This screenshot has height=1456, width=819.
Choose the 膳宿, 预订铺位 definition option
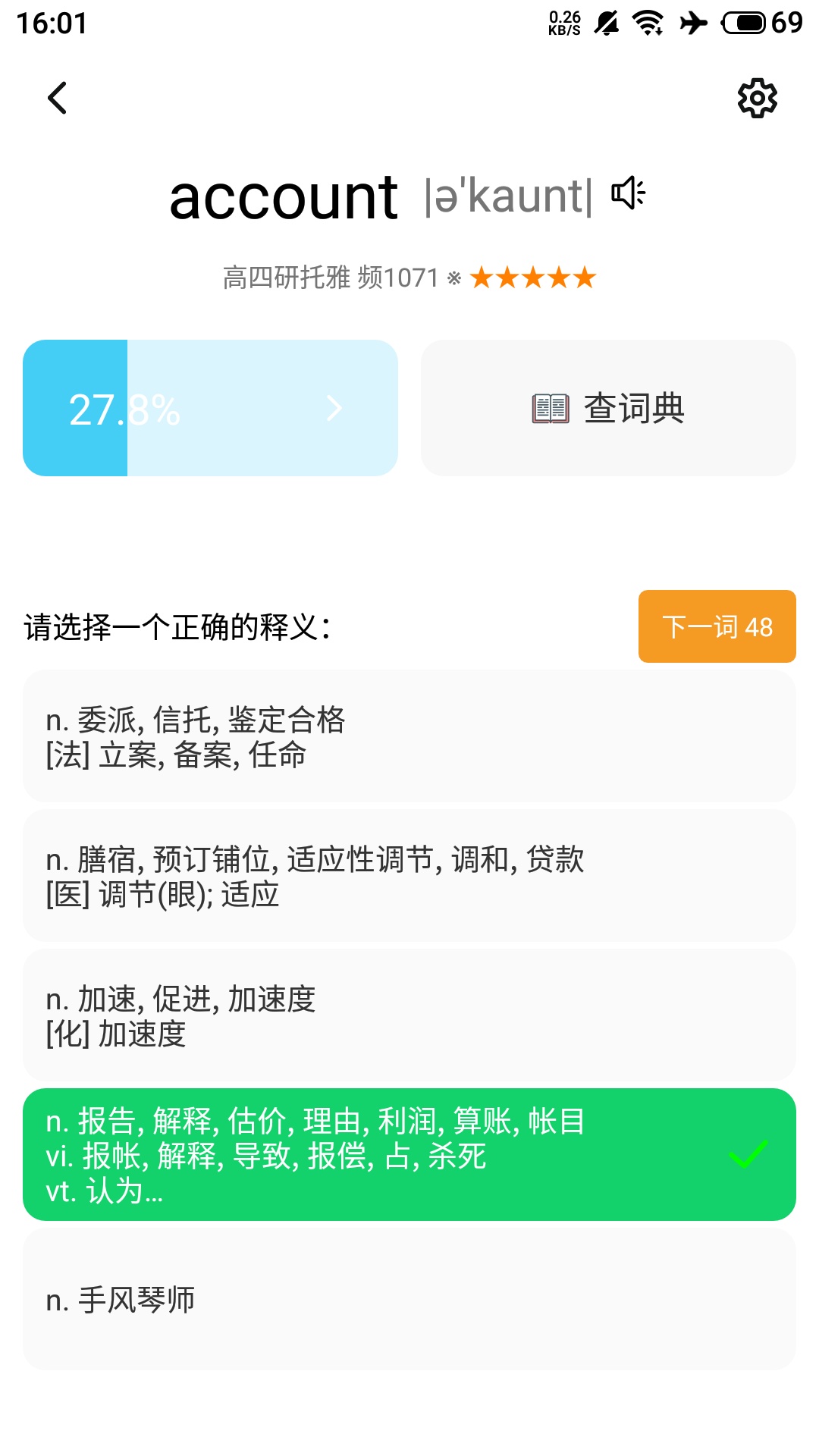coord(409,876)
